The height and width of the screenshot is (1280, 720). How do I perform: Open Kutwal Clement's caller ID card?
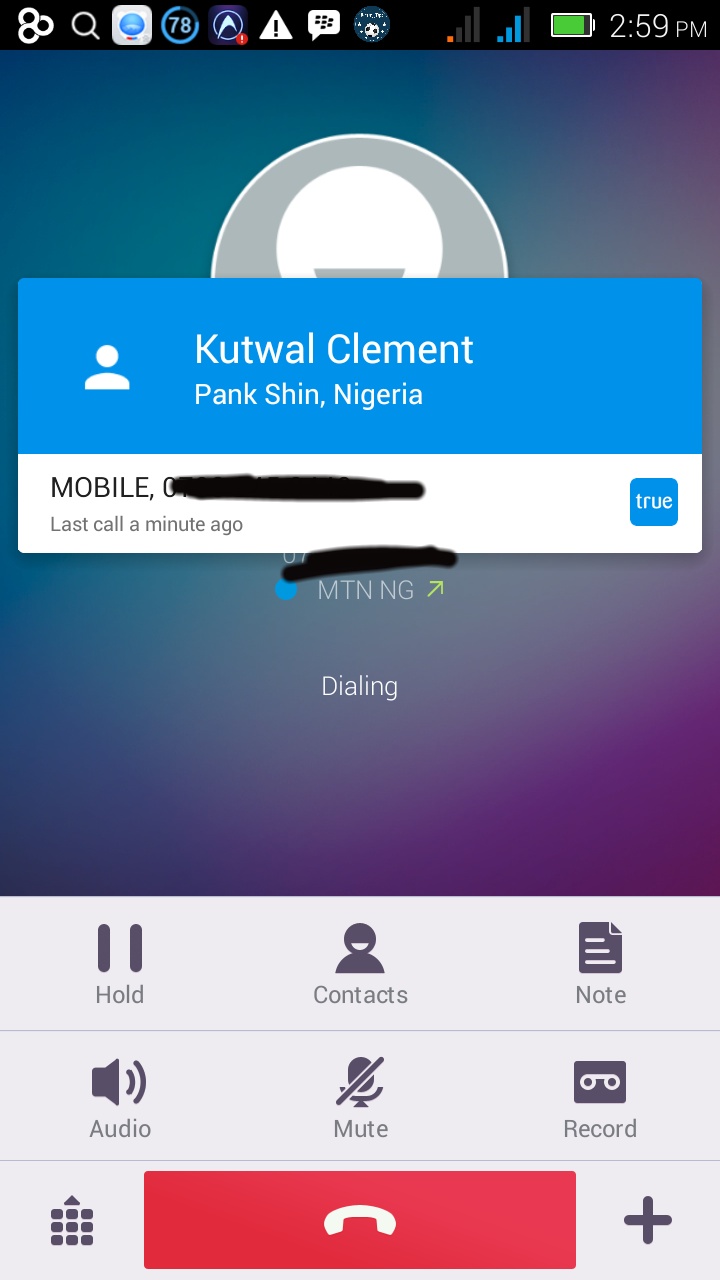click(360, 415)
